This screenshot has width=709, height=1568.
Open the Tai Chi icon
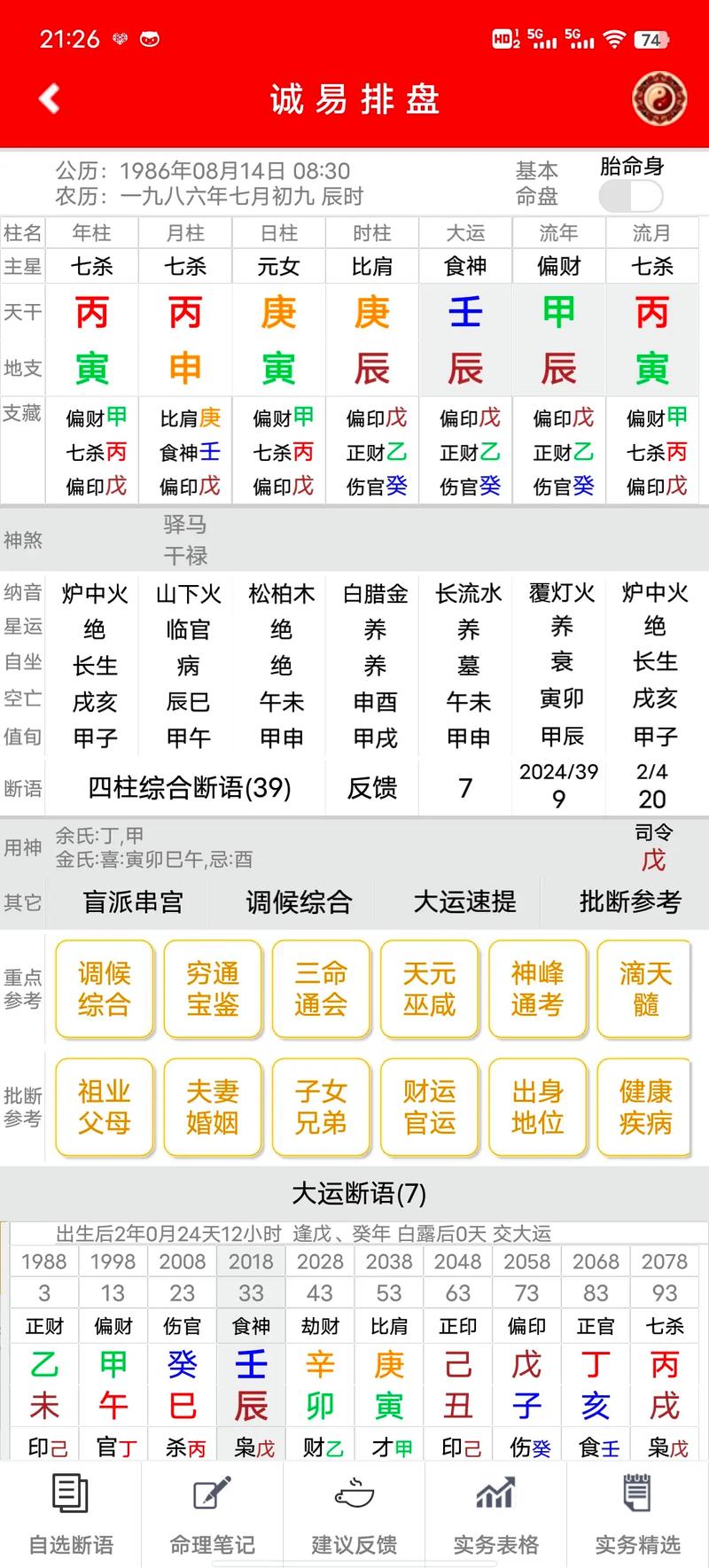tap(659, 98)
